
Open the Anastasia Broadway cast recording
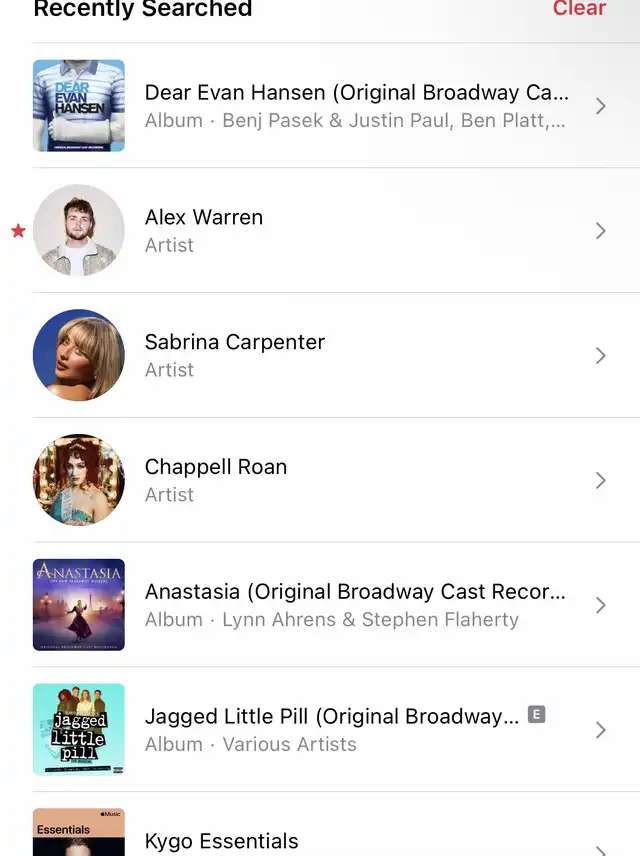[x=355, y=605]
